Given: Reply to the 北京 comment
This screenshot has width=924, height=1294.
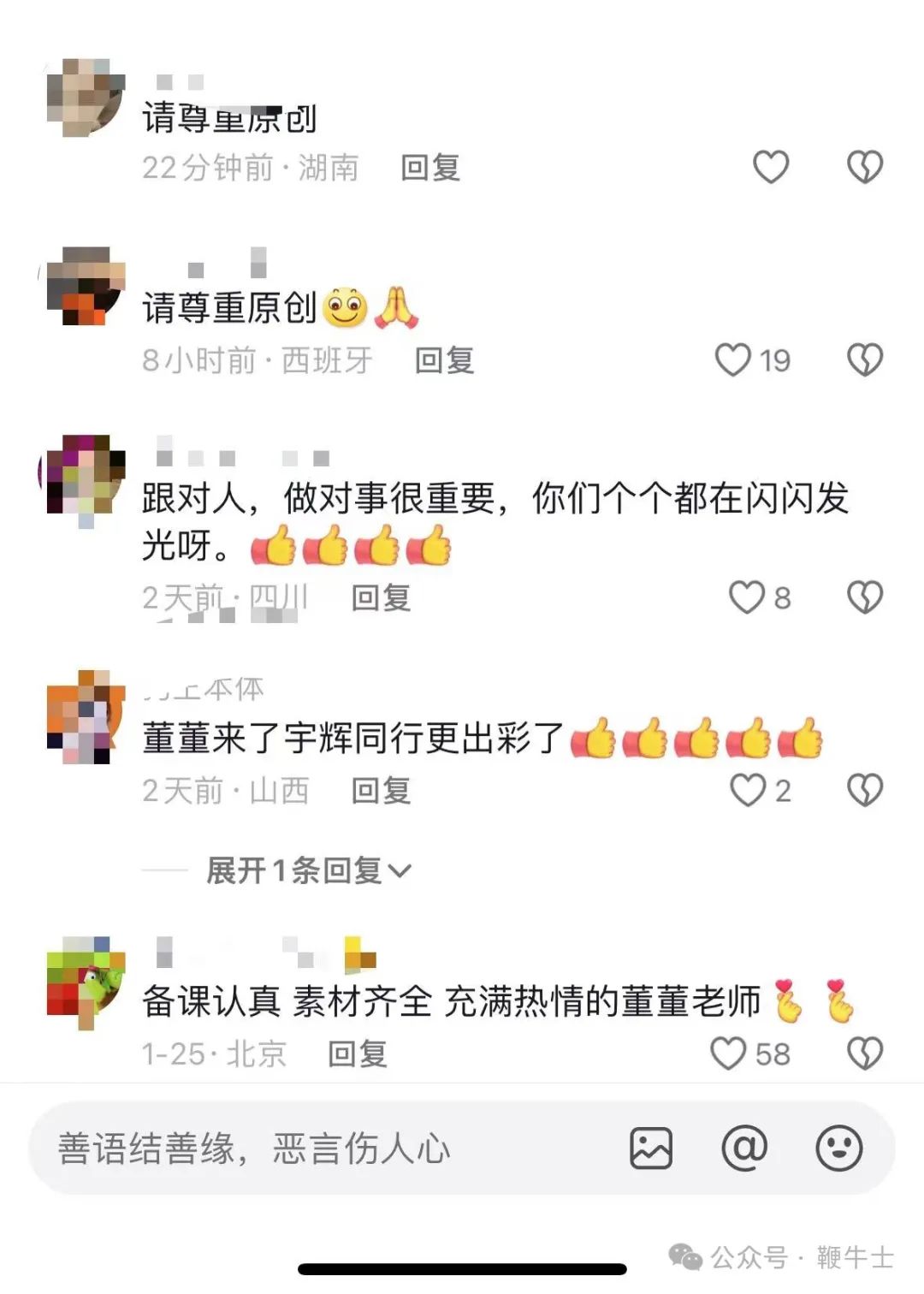Looking at the screenshot, I should coord(358,1054).
